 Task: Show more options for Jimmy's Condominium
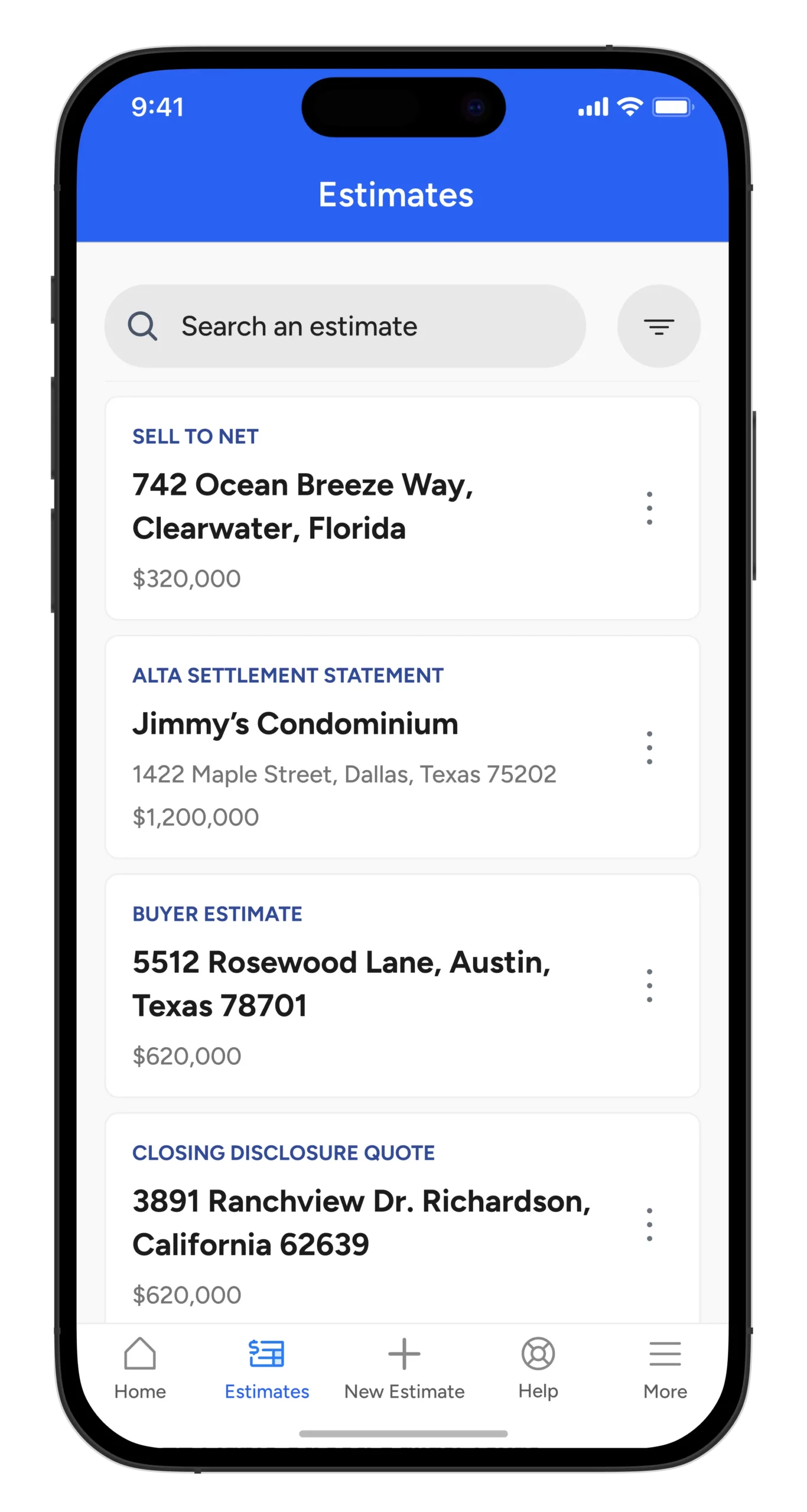[649, 748]
